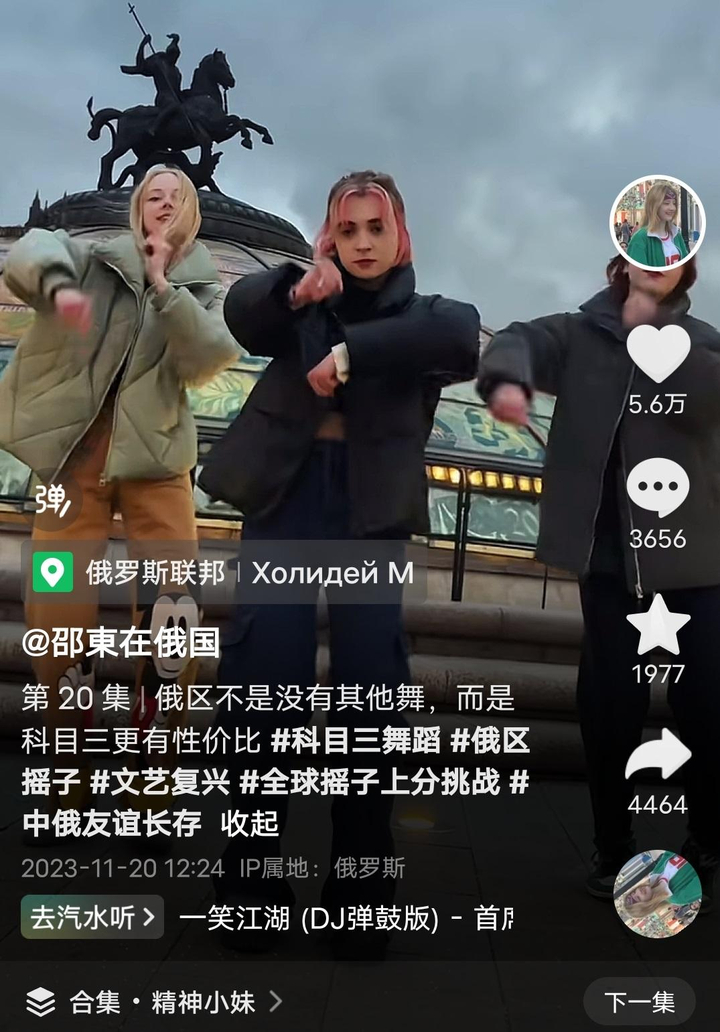Open the spinning music disc
Viewport: 720px width, 1032px height.
(657, 893)
